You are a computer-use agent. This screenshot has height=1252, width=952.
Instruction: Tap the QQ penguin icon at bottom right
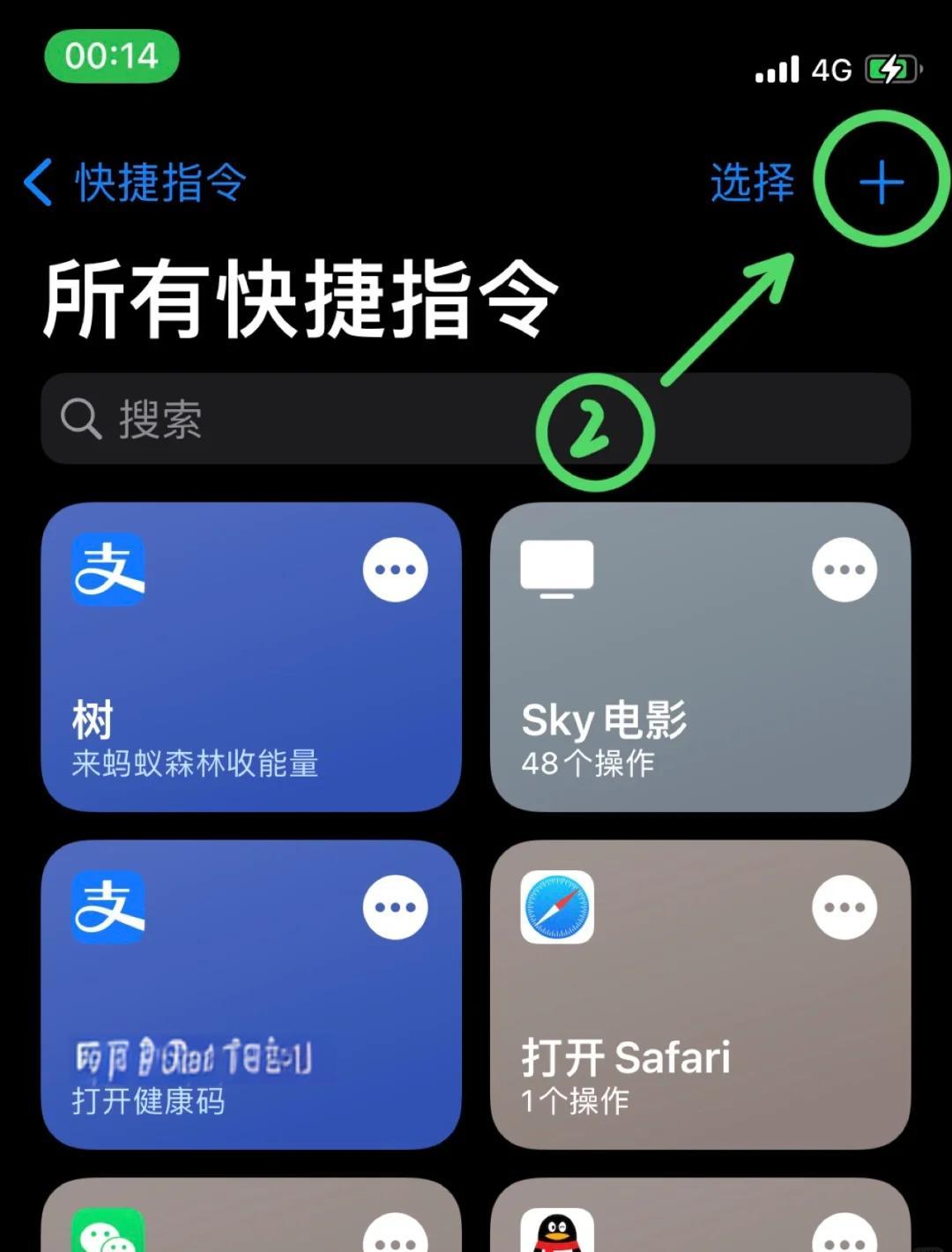pyautogui.click(x=555, y=1233)
